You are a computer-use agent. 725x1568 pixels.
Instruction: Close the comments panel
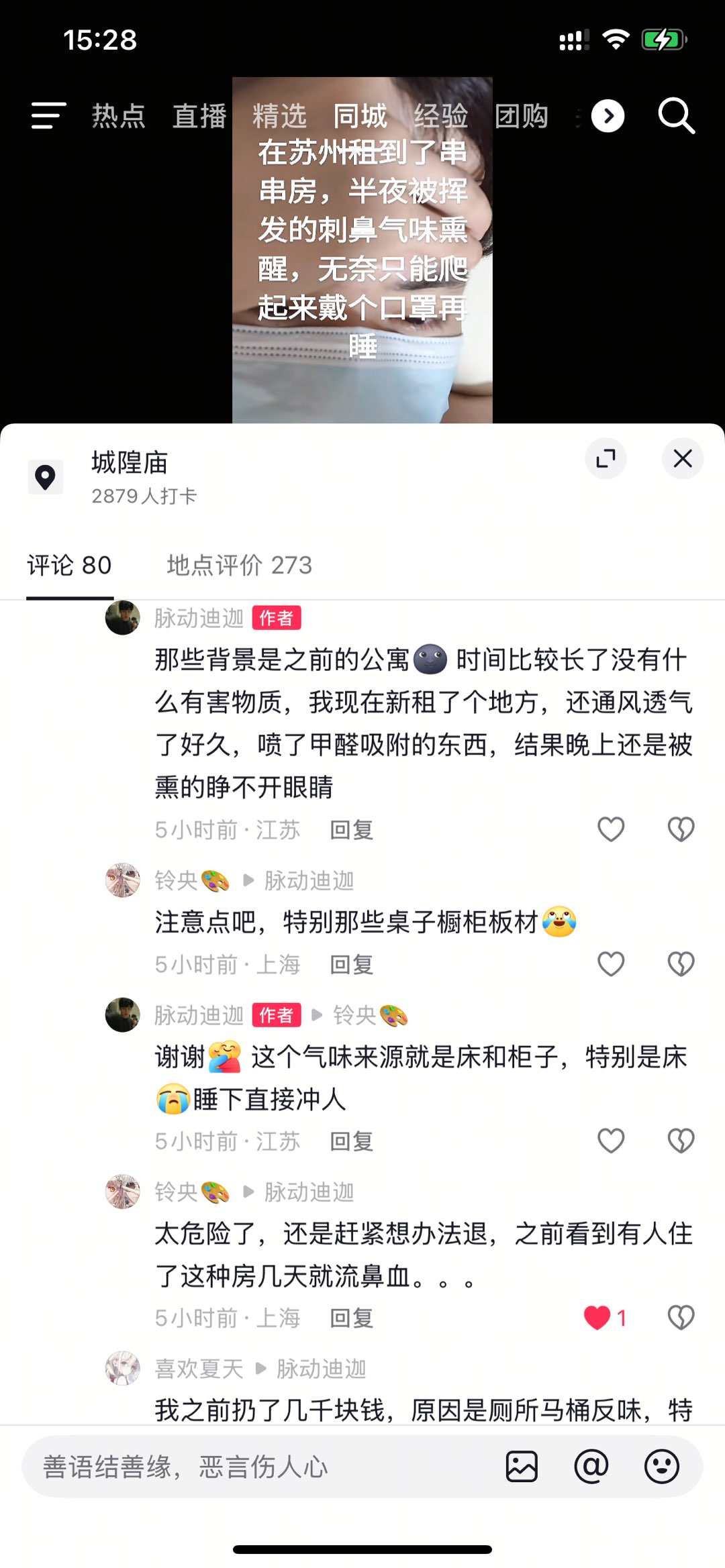682,459
